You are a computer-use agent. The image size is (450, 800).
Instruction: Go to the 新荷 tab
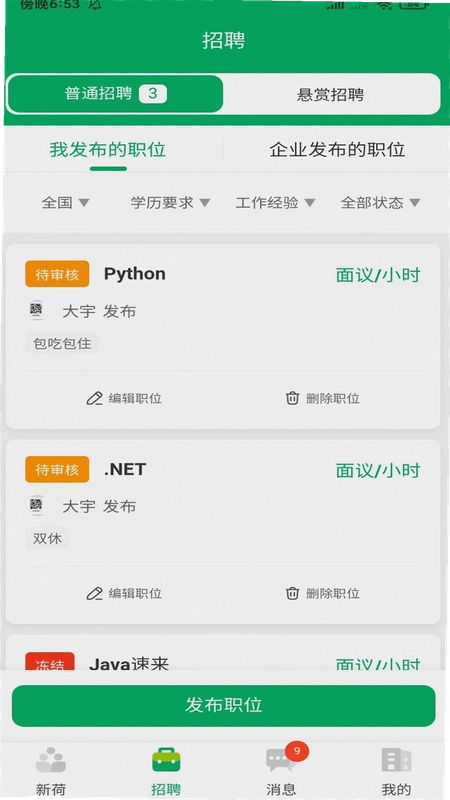tap(51, 770)
